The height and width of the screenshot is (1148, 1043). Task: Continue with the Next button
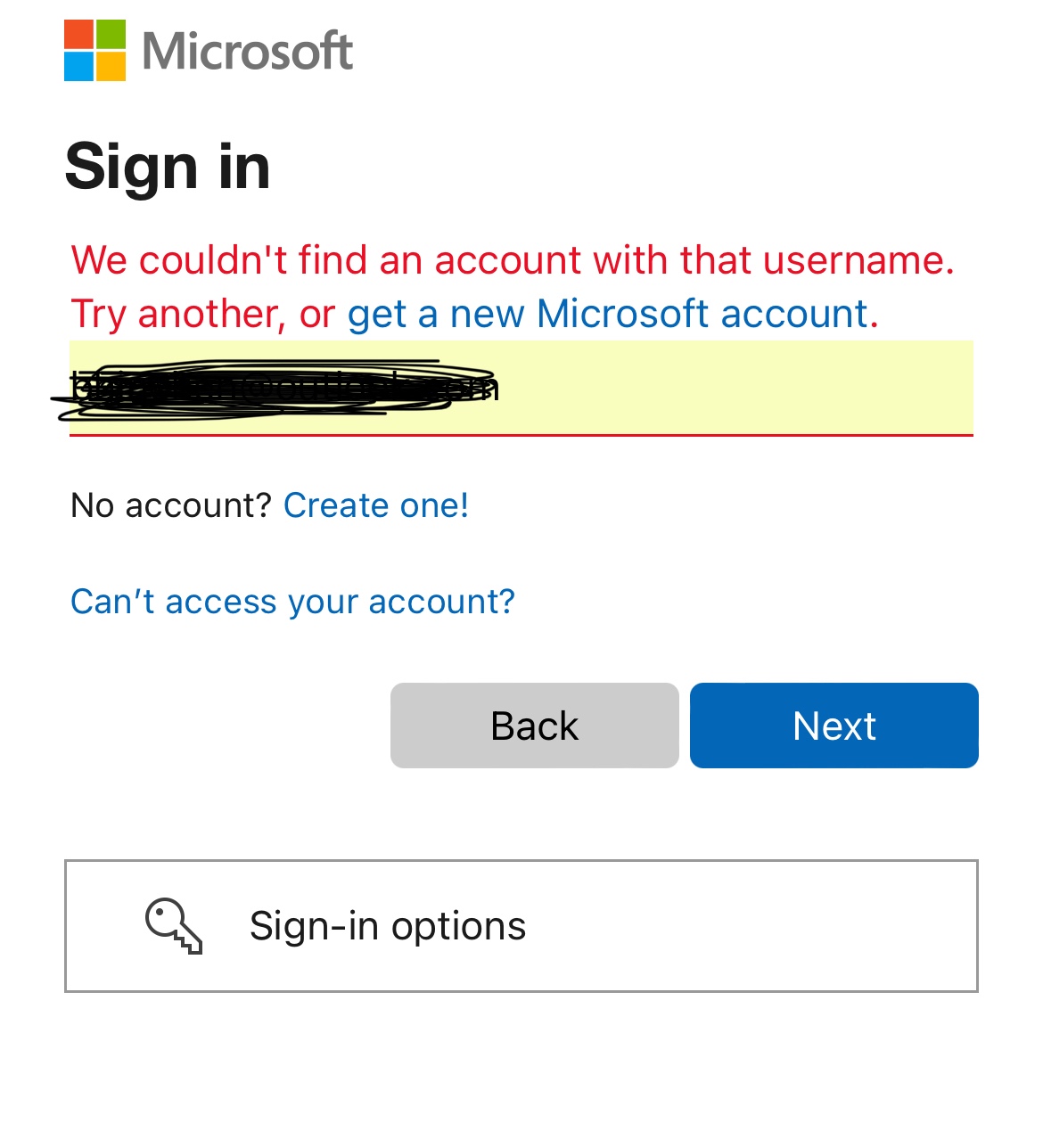point(834,726)
